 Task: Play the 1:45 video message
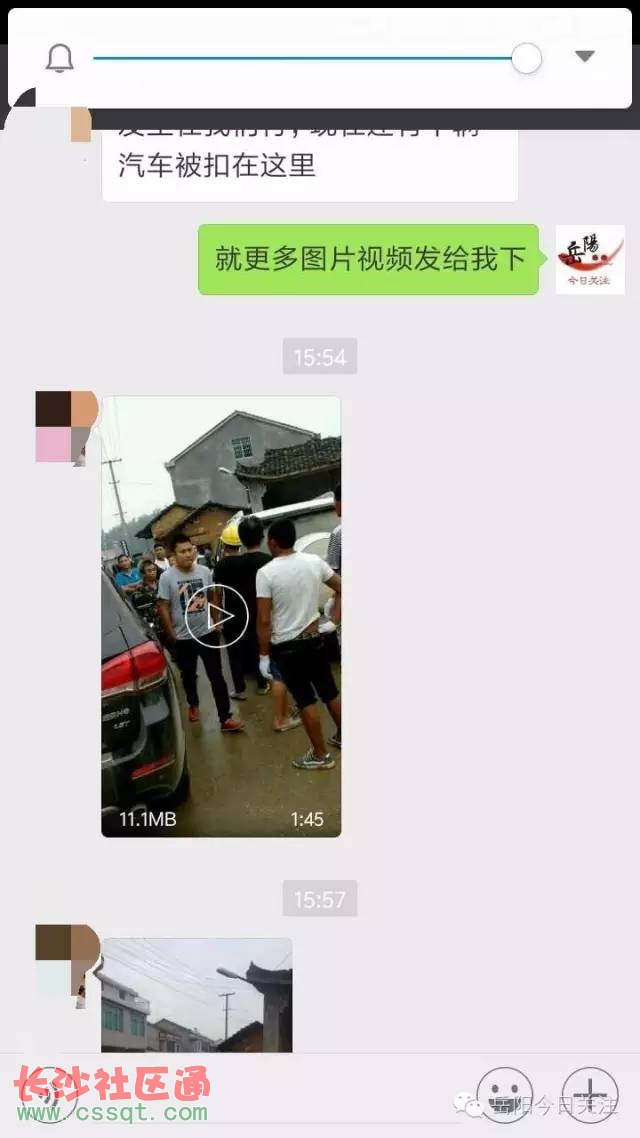[217, 616]
